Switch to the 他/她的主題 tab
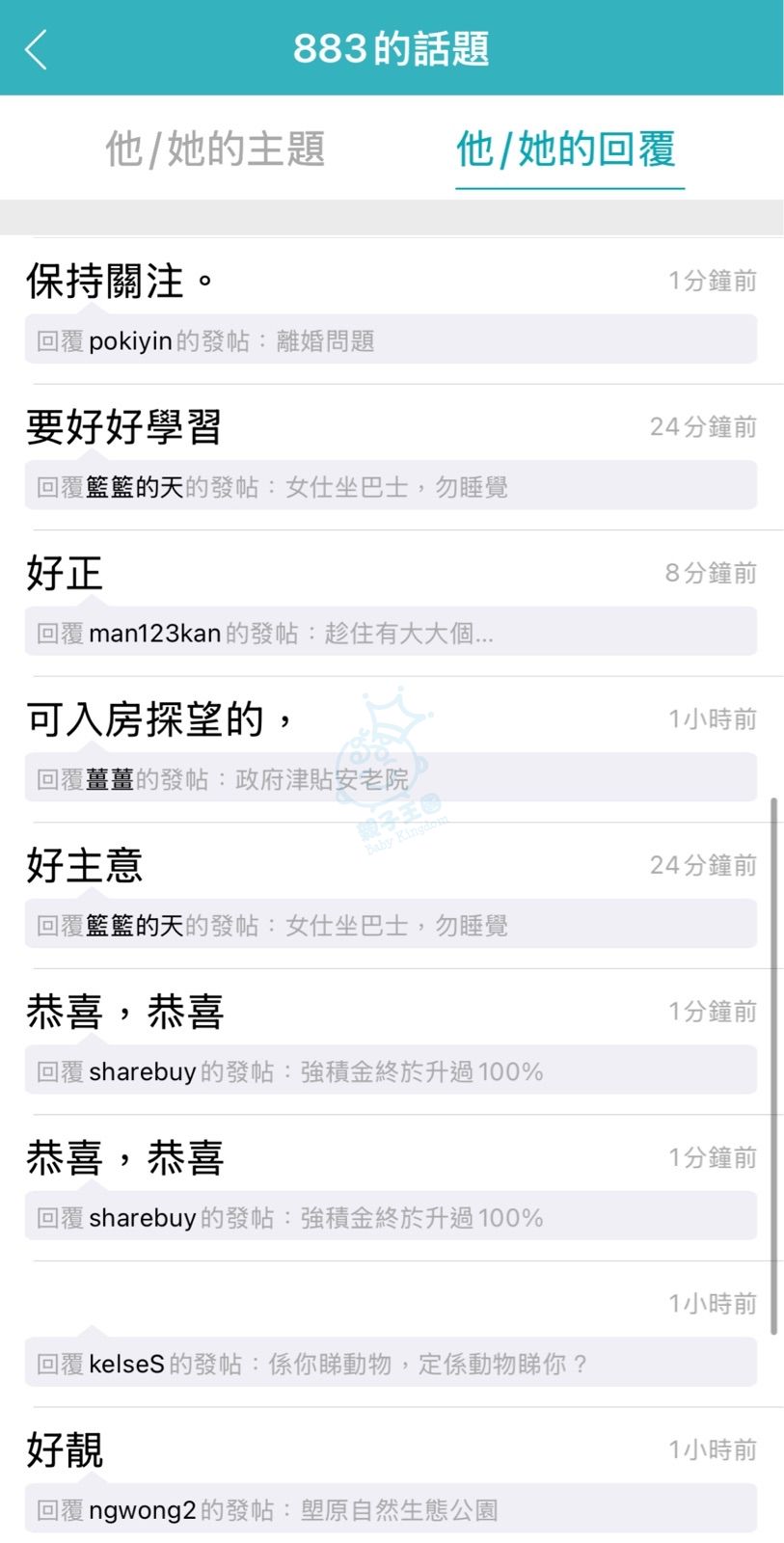Viewport: 784px width, 1543px height. [215, 149]
